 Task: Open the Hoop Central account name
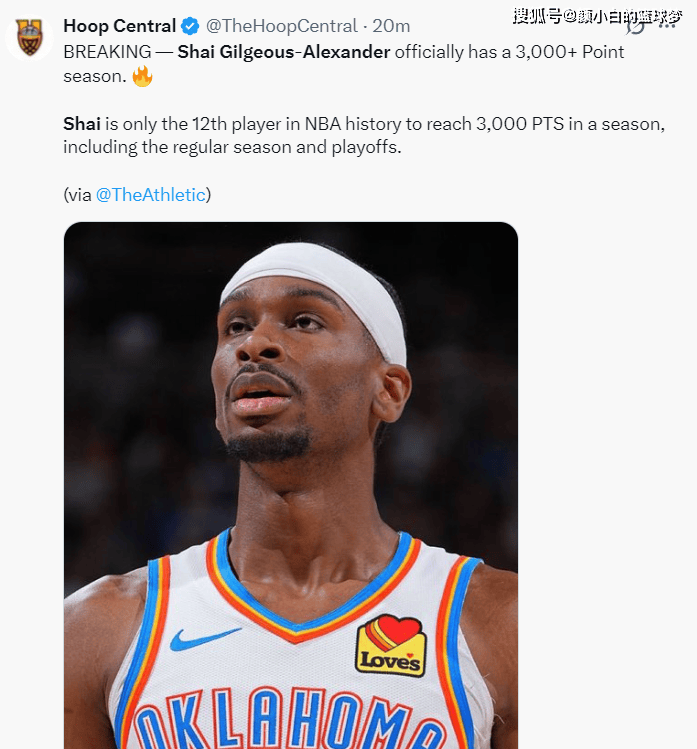pyautogui.click(x=119, y=25)
